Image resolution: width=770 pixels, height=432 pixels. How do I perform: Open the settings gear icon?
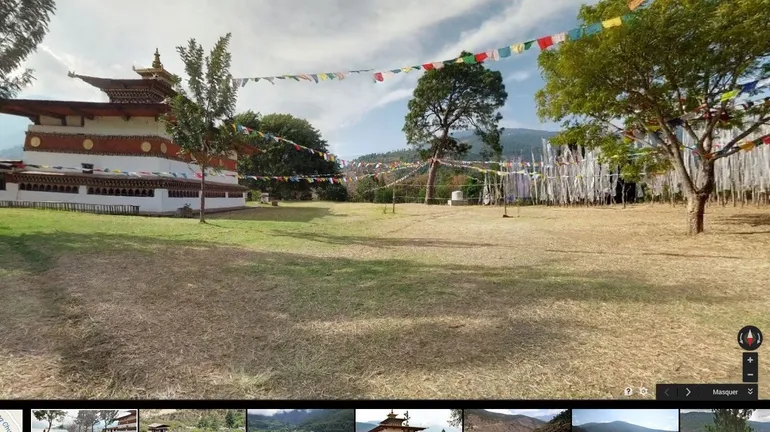643,392
